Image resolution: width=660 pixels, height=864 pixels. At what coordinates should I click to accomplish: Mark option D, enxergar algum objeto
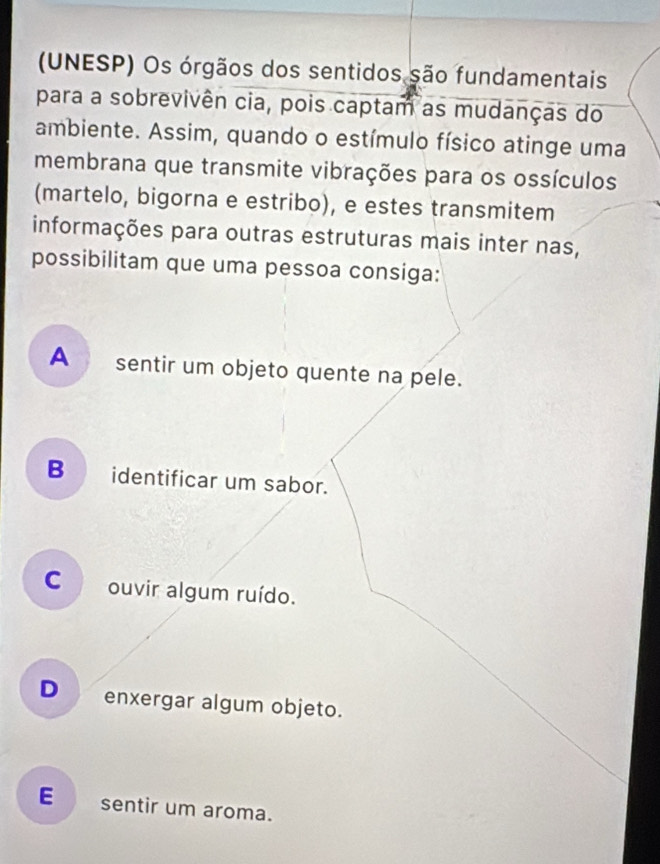tap(45, 690)
